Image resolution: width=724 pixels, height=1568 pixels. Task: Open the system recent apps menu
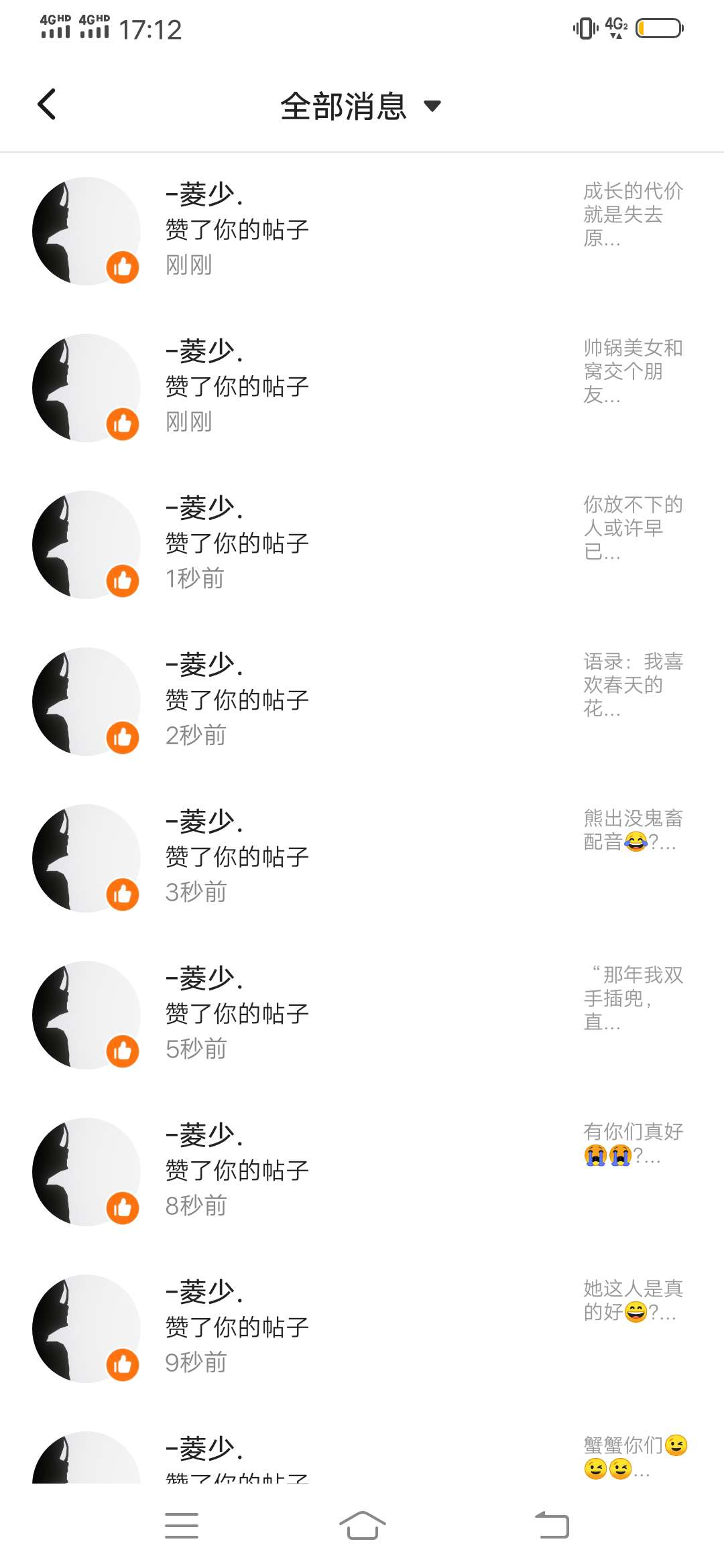(182, 1526)
